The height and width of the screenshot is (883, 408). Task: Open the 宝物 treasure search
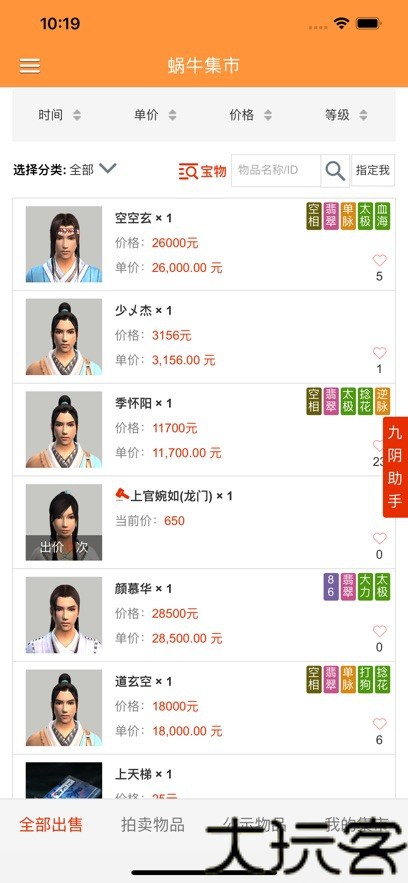coord(203,171)
